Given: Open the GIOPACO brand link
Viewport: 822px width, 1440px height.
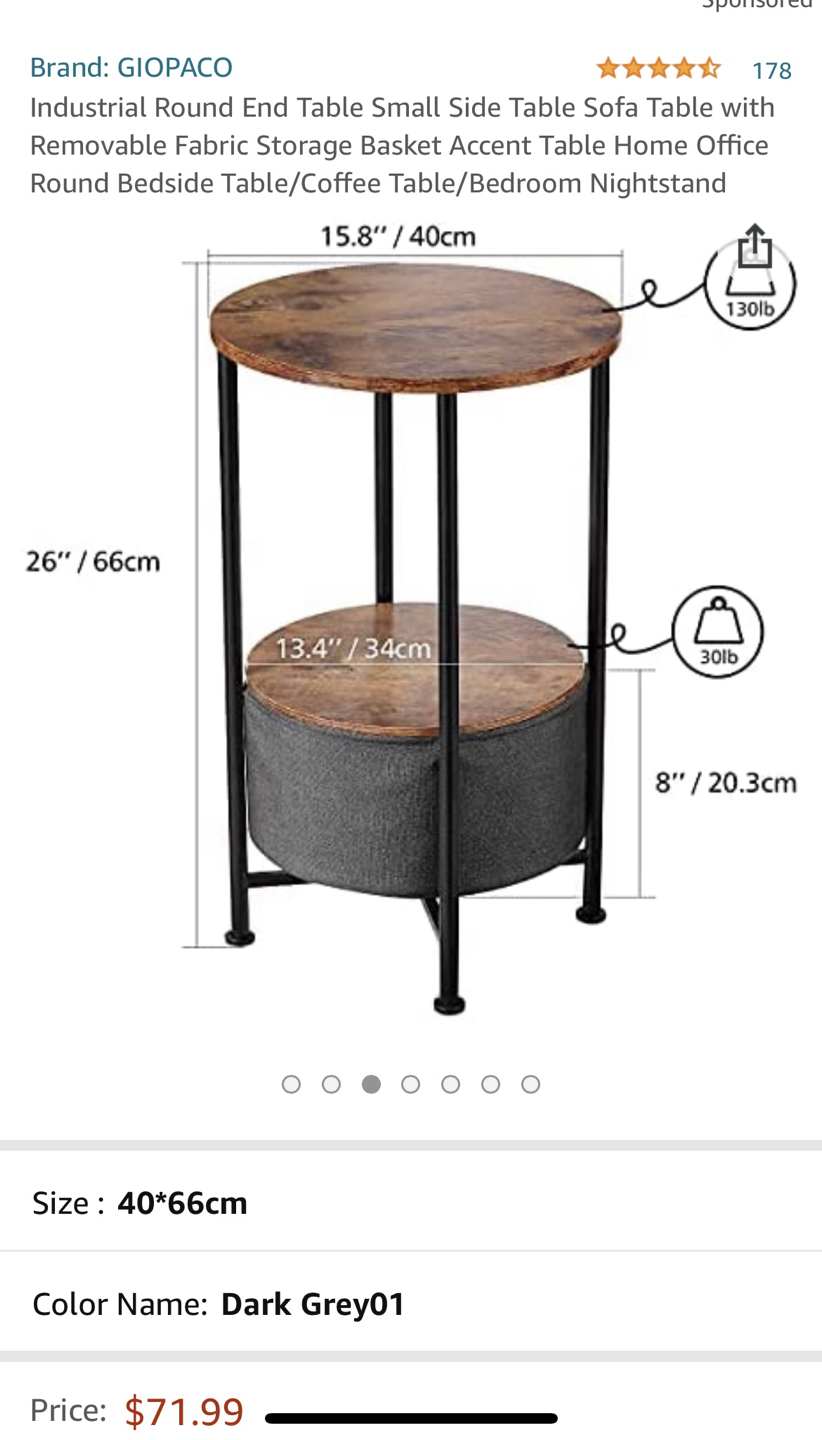Looking at the screenshot, I should tap(131, 67).
